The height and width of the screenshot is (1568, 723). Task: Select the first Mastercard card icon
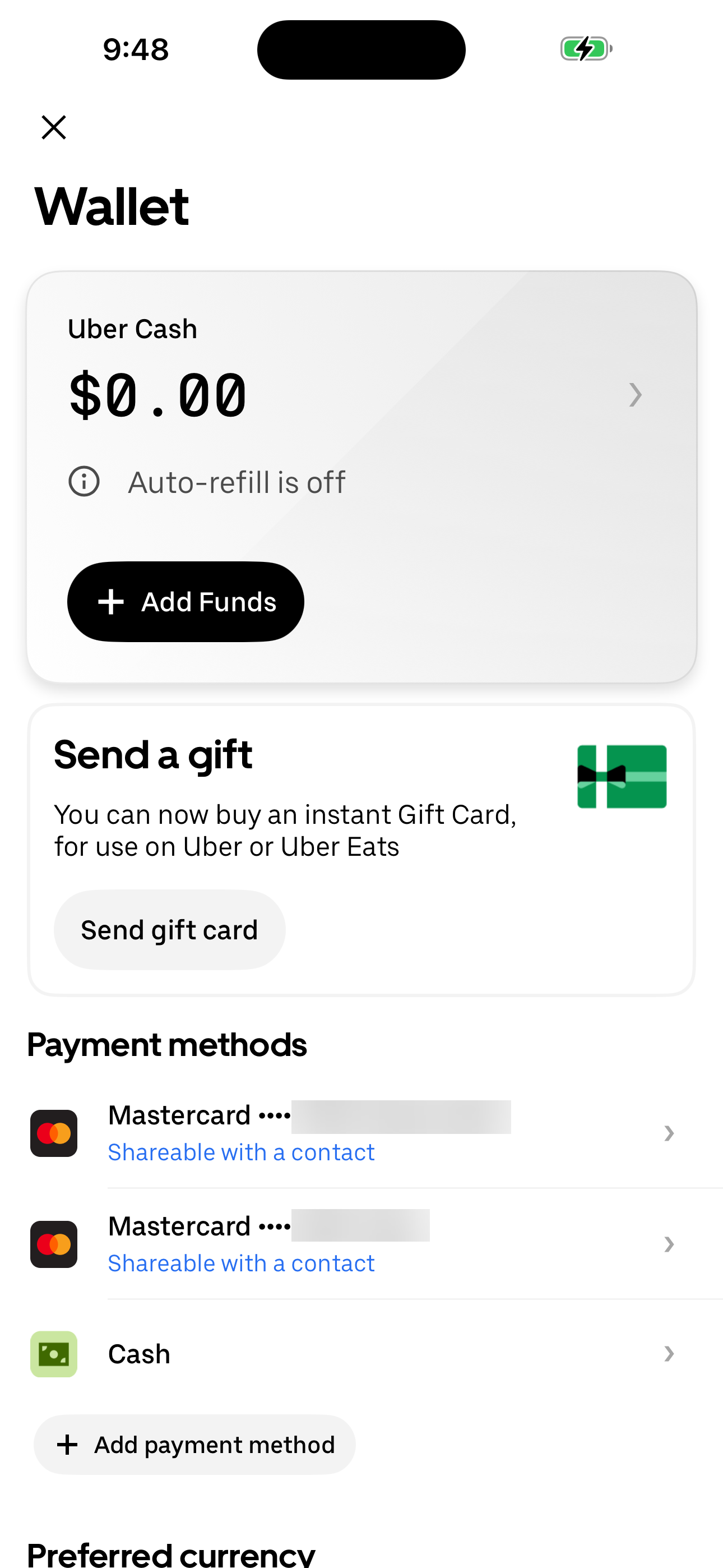(54, 1133)
